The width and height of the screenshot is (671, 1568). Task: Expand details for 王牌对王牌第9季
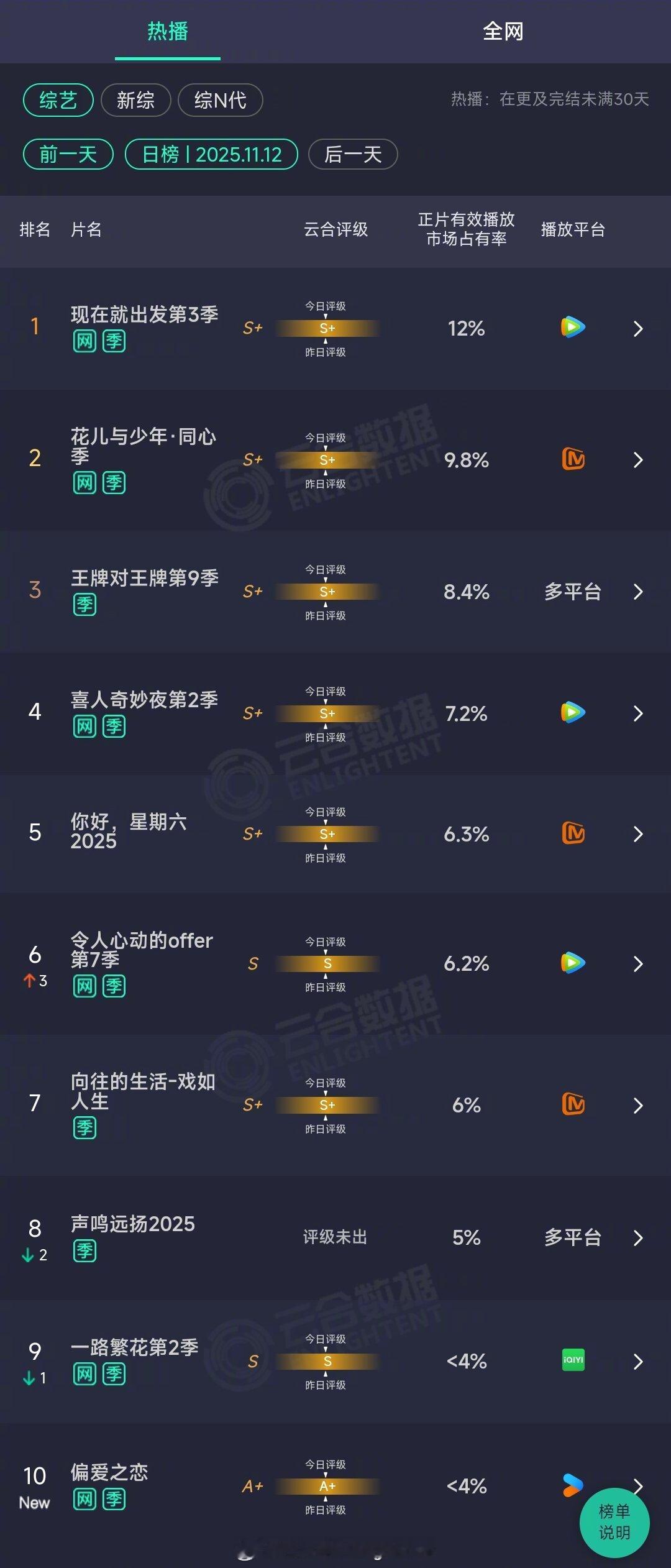(x=639, y=592)
